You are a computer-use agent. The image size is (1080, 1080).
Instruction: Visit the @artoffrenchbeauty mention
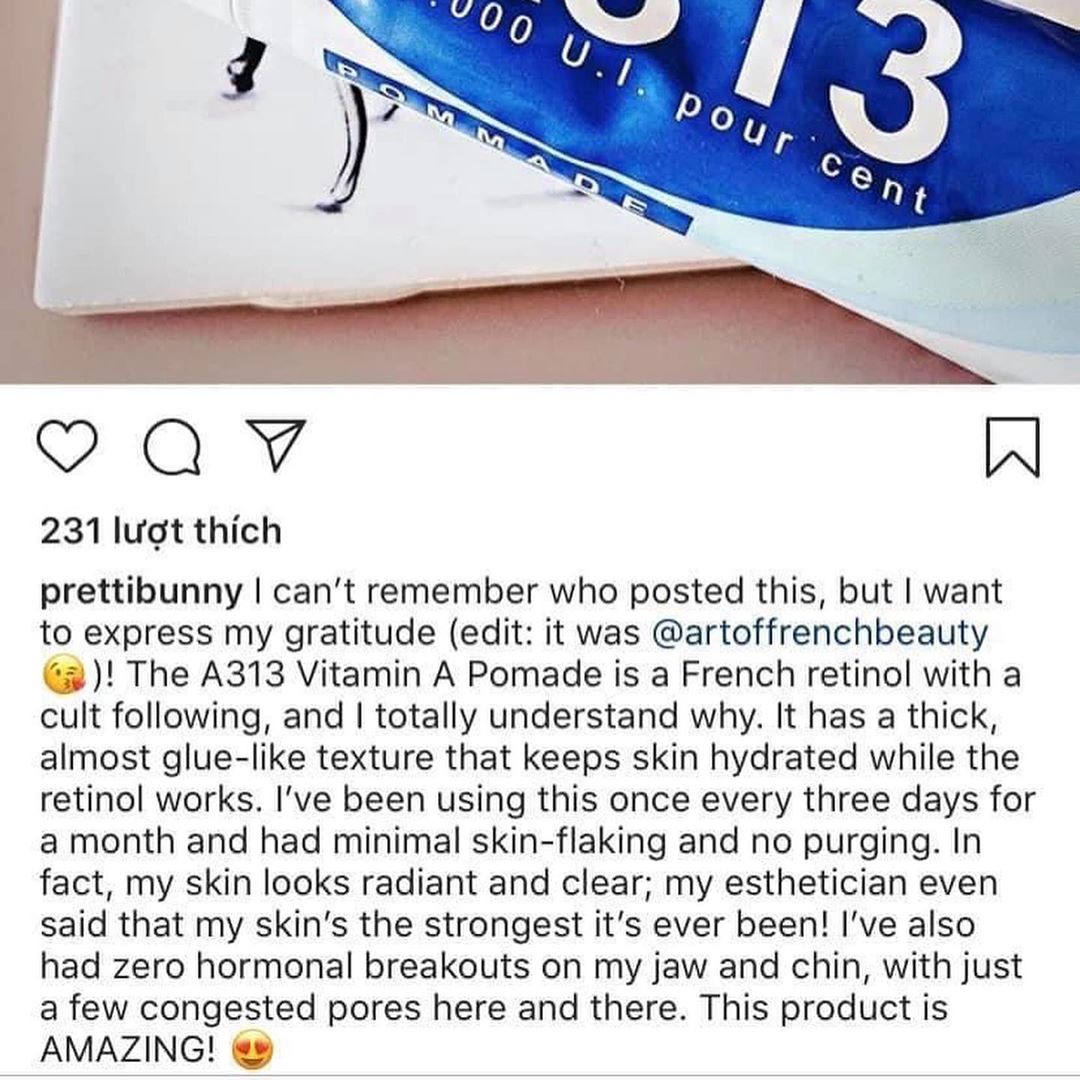click(819, 633)
